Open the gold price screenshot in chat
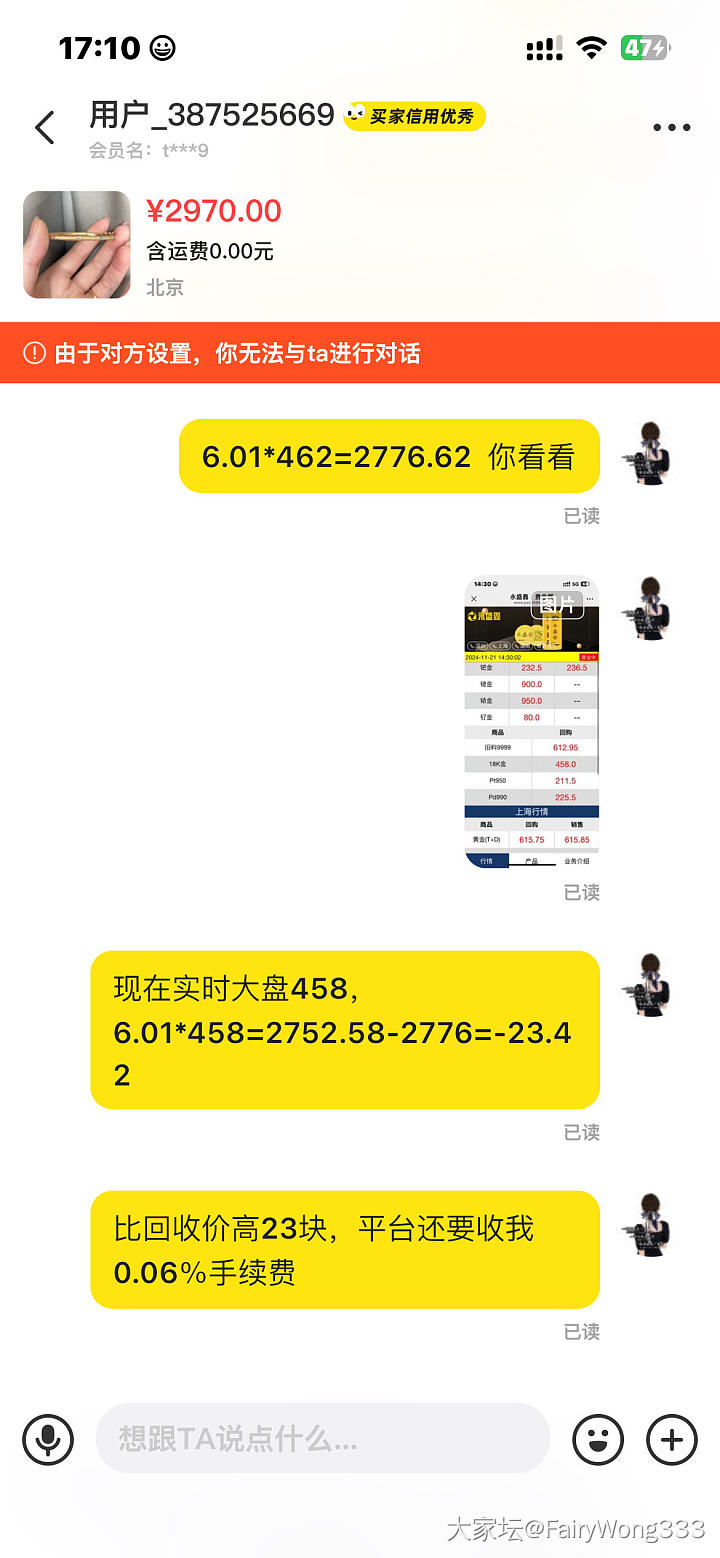 pos(531,722)
